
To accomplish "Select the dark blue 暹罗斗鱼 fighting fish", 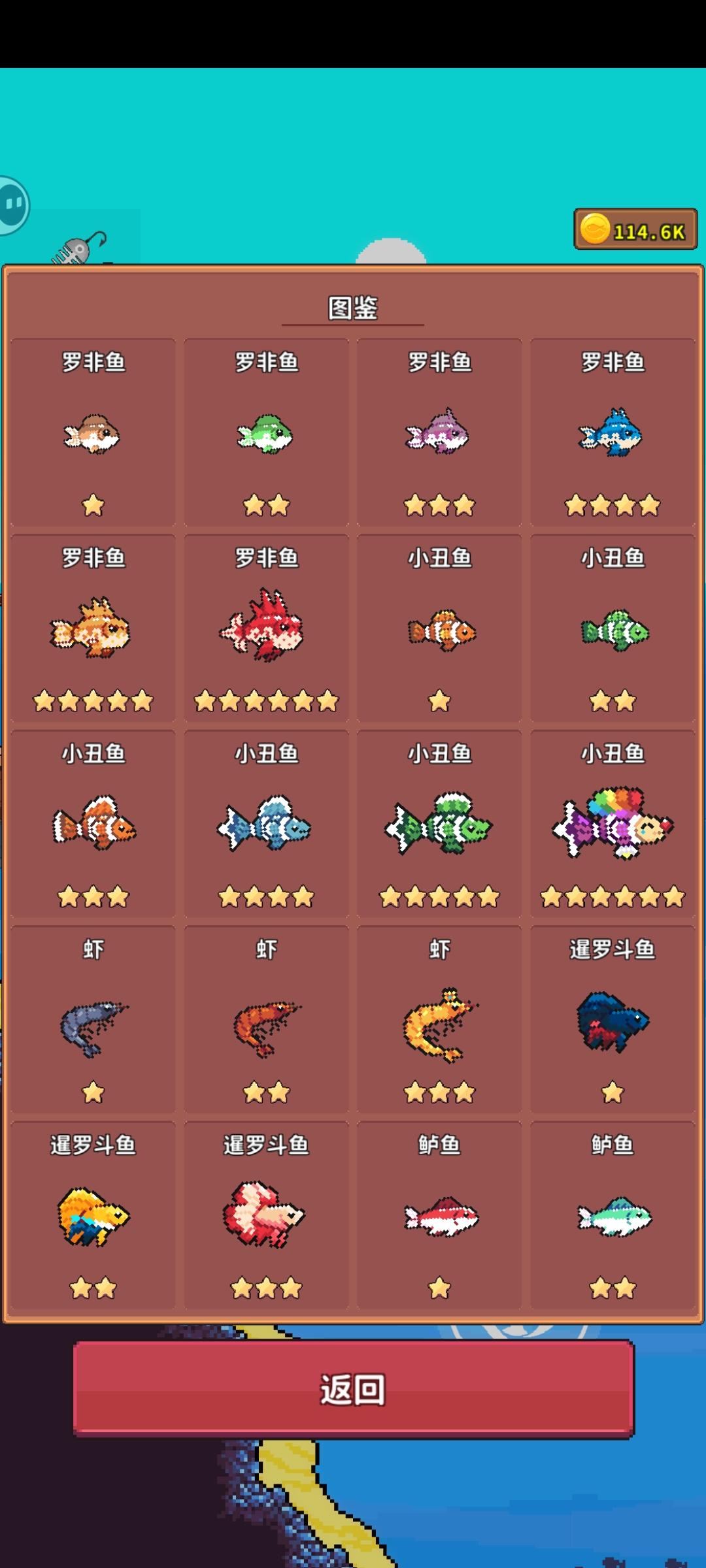I will coord(613,1021).
